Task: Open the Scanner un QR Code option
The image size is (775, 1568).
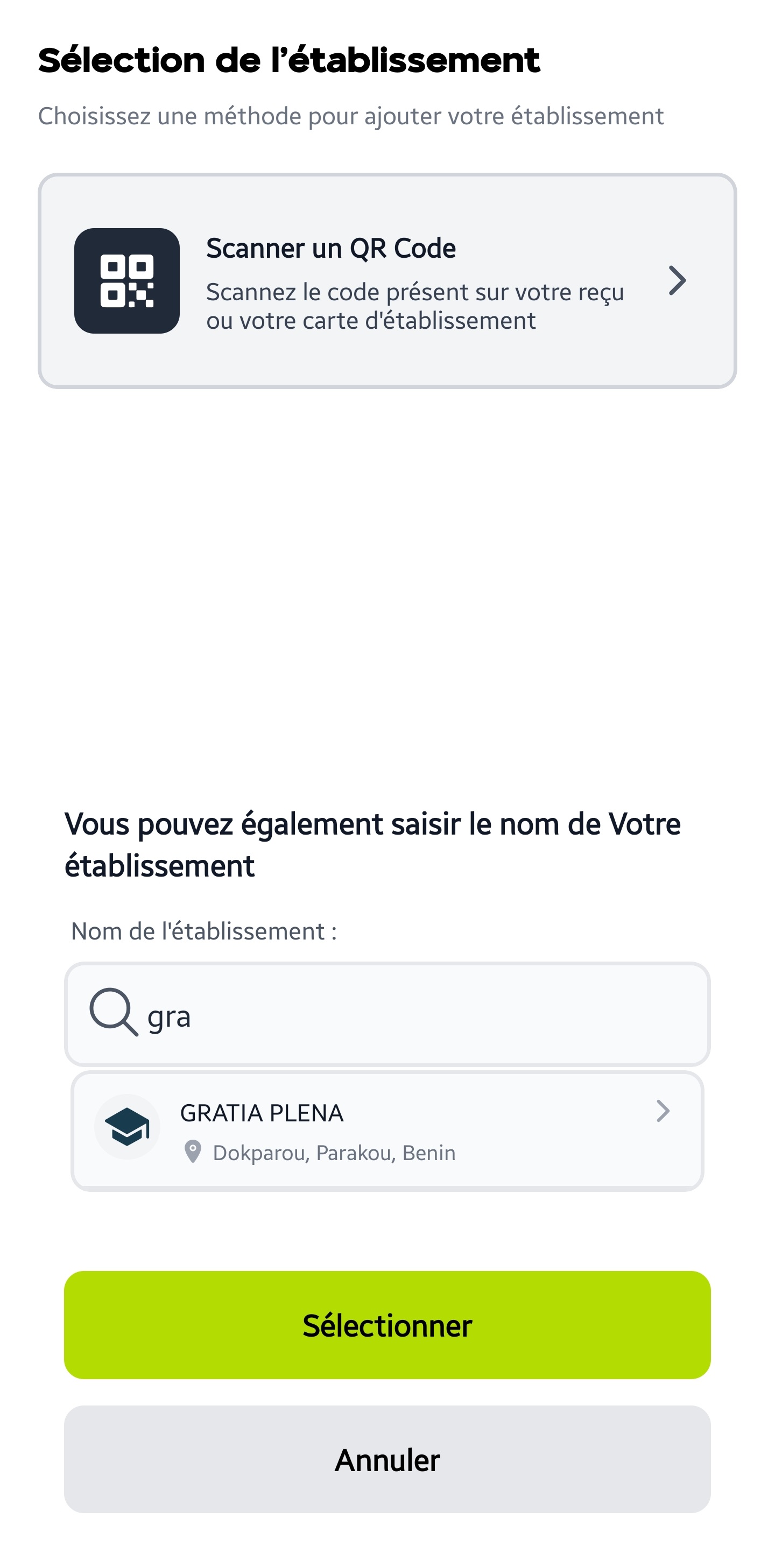Action: click(x=387, y=280)
